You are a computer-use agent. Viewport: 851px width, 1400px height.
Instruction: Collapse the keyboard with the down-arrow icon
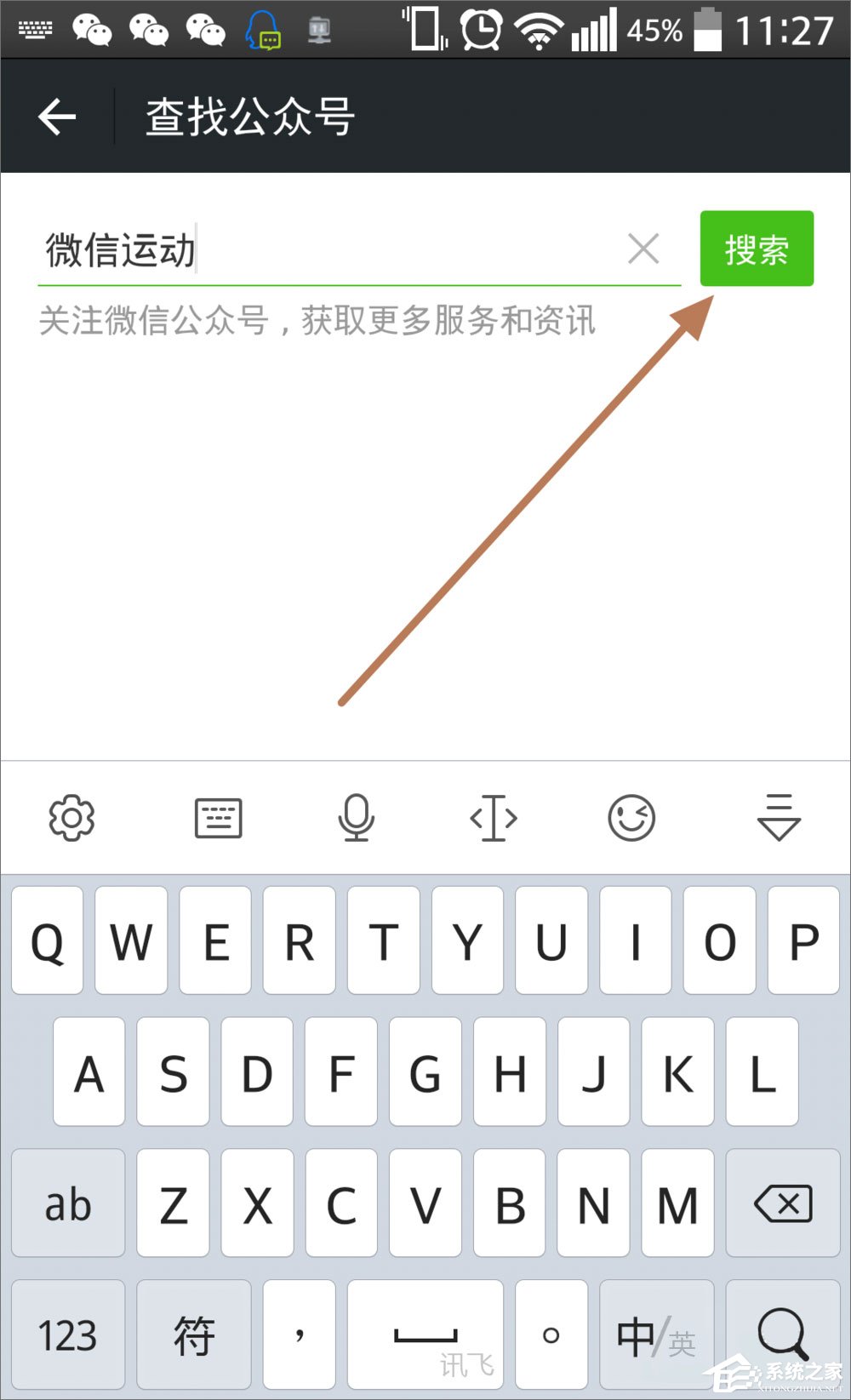[777, 818]
